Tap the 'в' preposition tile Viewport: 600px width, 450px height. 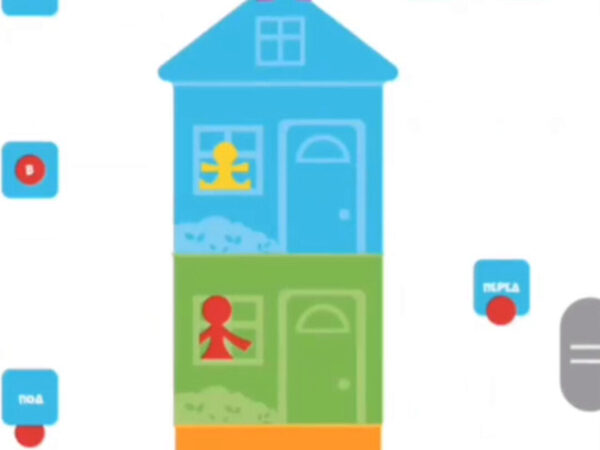pyautogui.click(x=29, y=170)
